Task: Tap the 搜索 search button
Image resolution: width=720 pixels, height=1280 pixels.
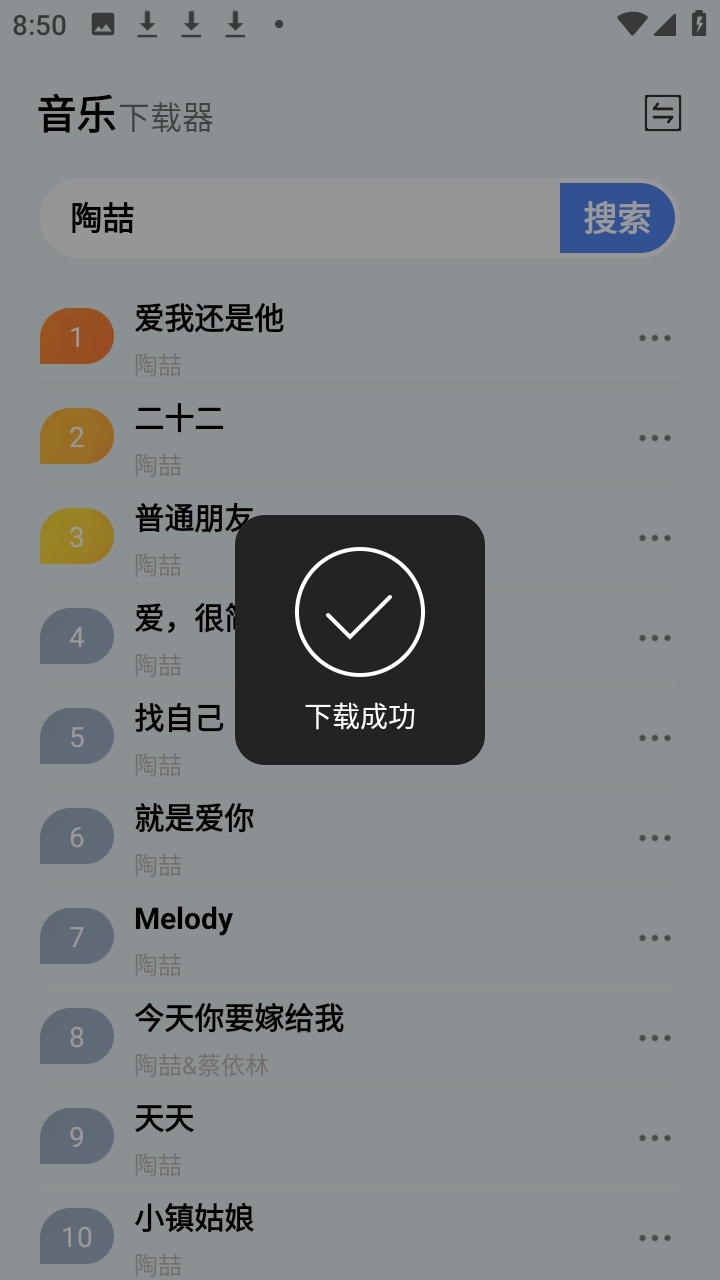Action: pyautogui.click(x=616, y=218)
